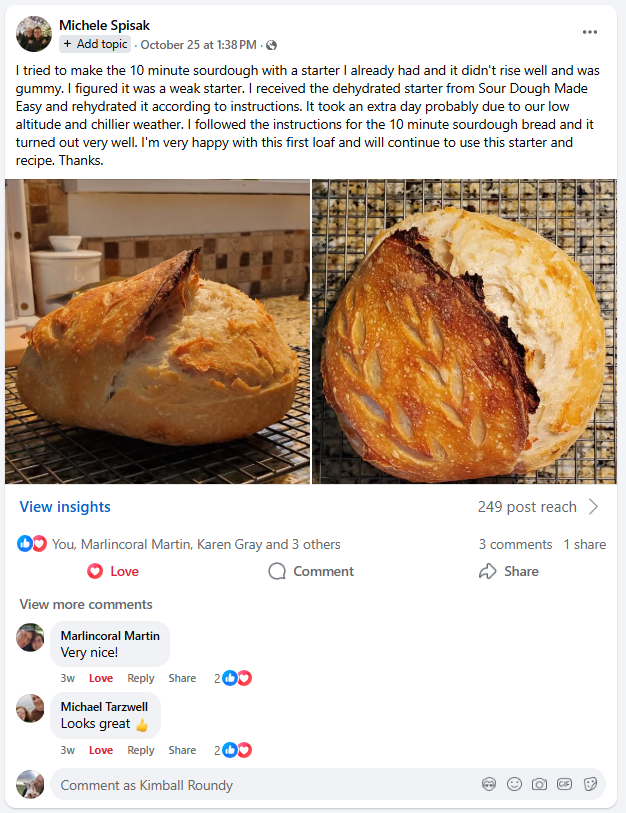626x813 pixels.
Task: Love the post
Action: 113,571
